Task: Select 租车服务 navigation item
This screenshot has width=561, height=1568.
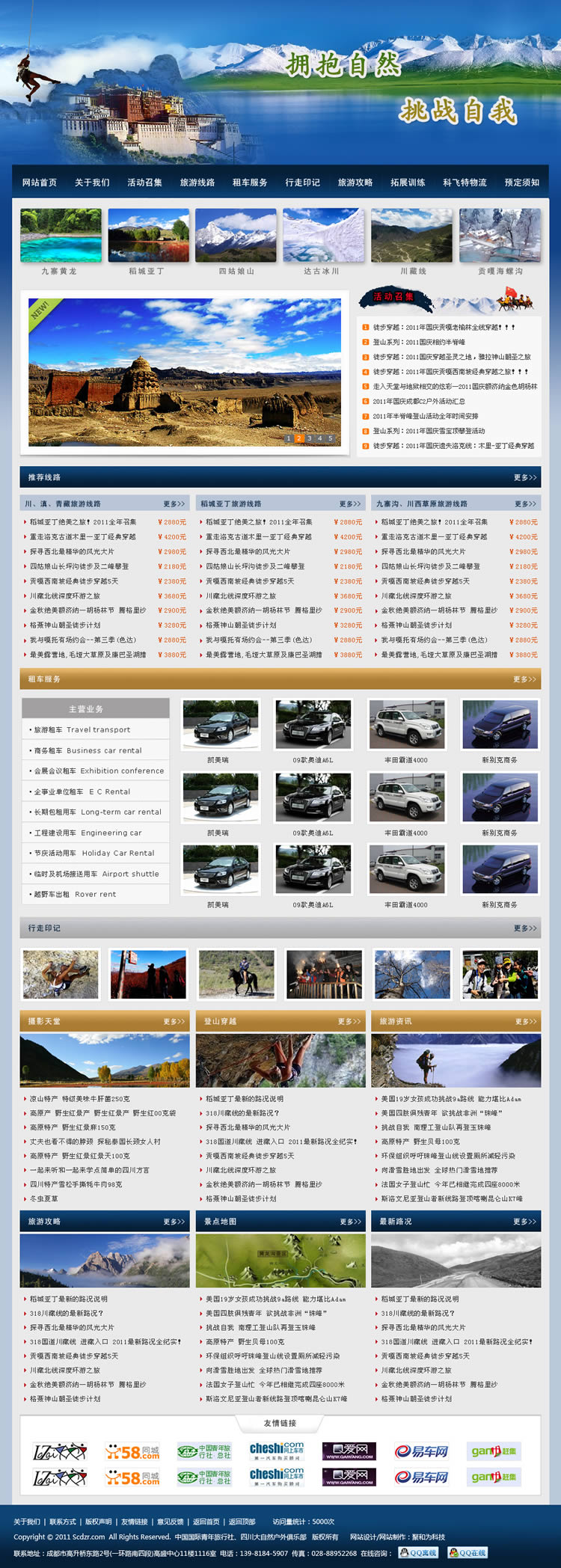Action: point(250,183)
